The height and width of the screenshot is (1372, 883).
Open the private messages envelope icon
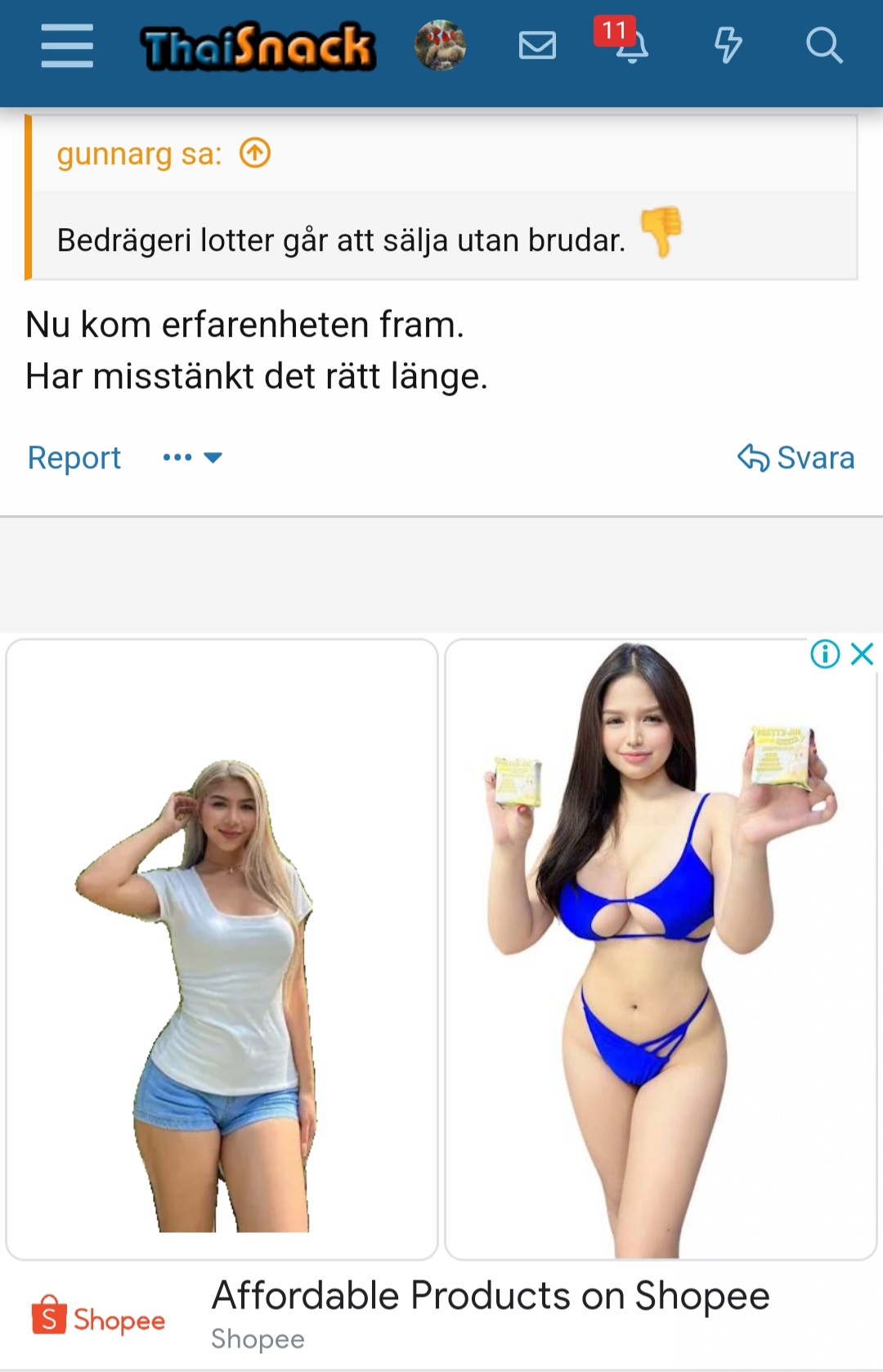pos(537,47)
